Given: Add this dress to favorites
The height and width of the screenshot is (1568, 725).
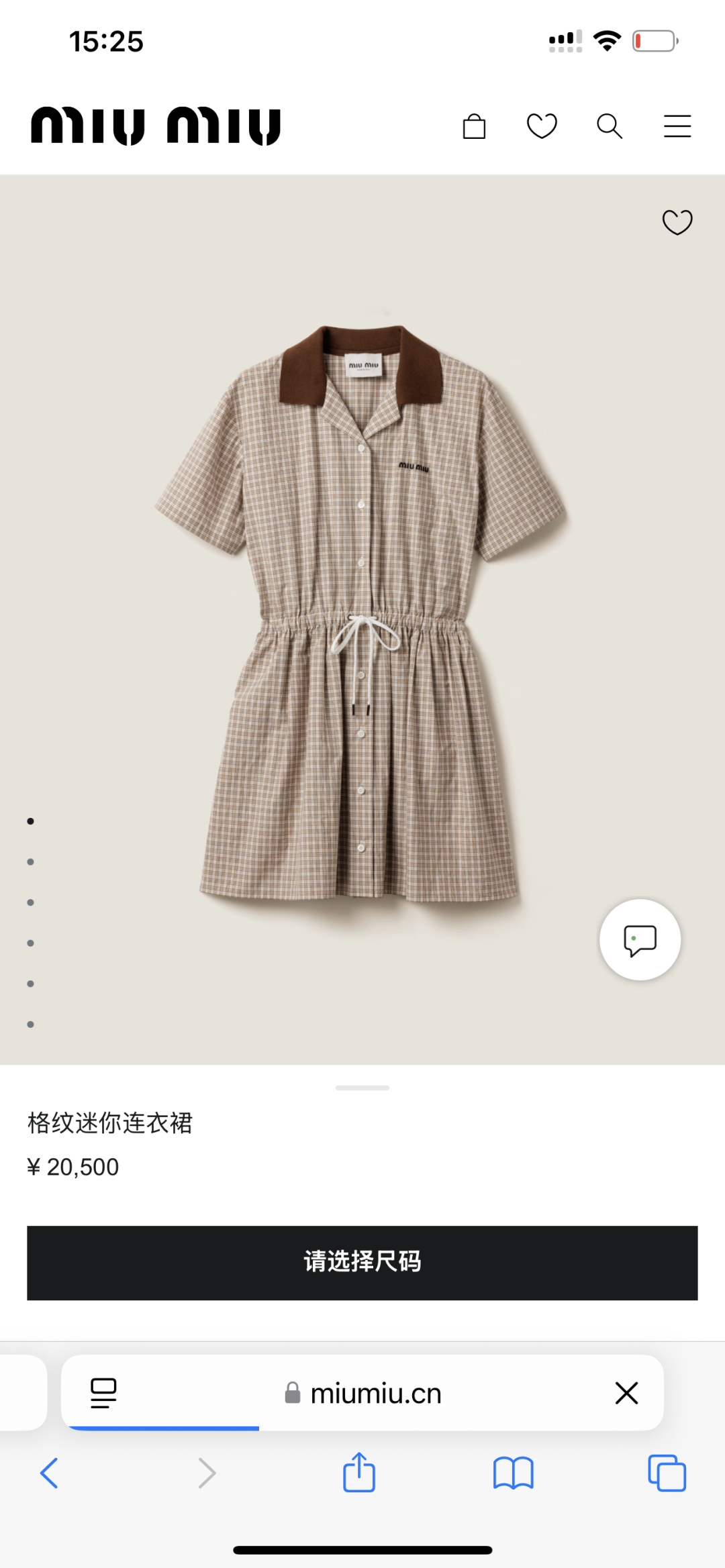Looking at the screenshot, I should click(677, 223).
